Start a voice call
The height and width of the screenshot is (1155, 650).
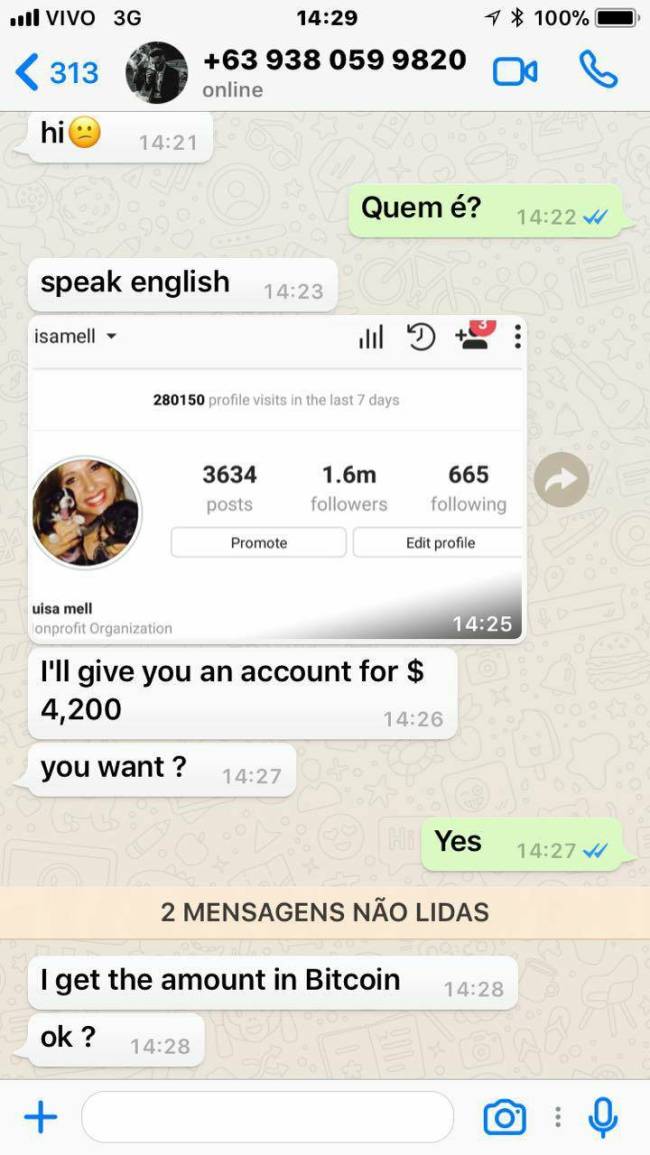tap(598, 70)
